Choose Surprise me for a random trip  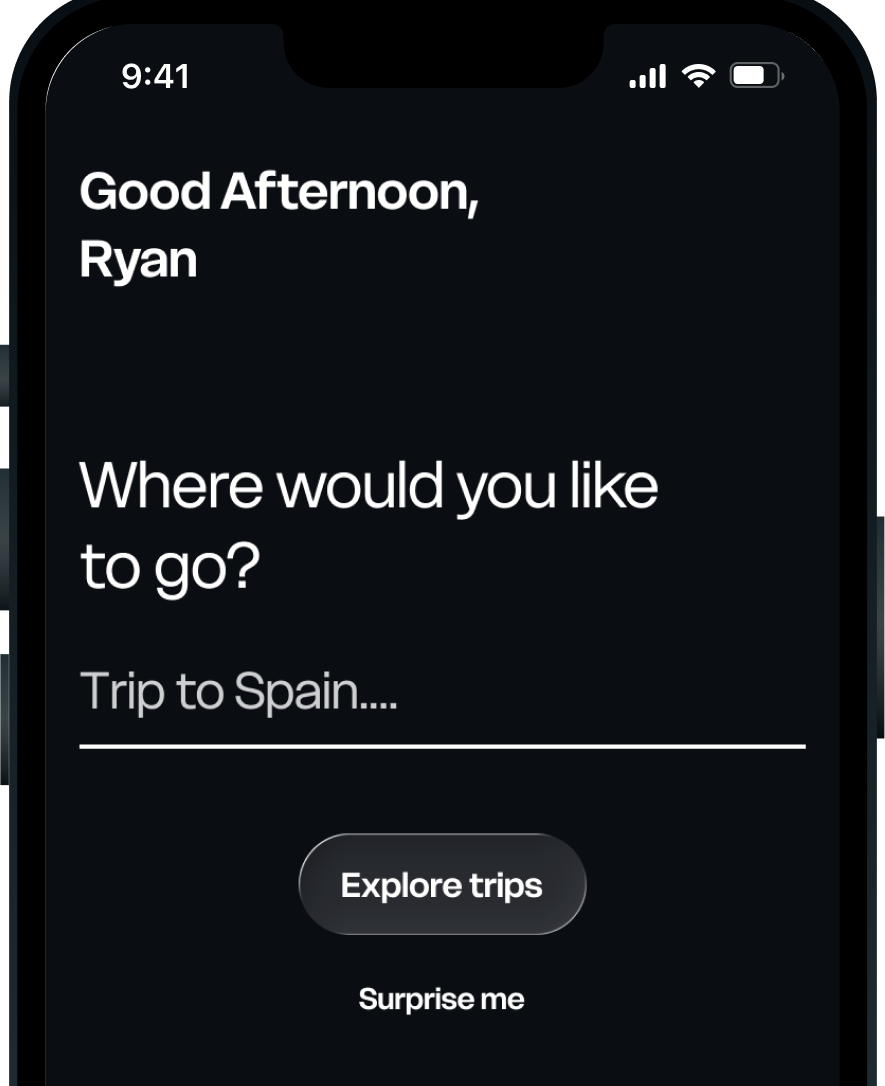click(442, 998)
